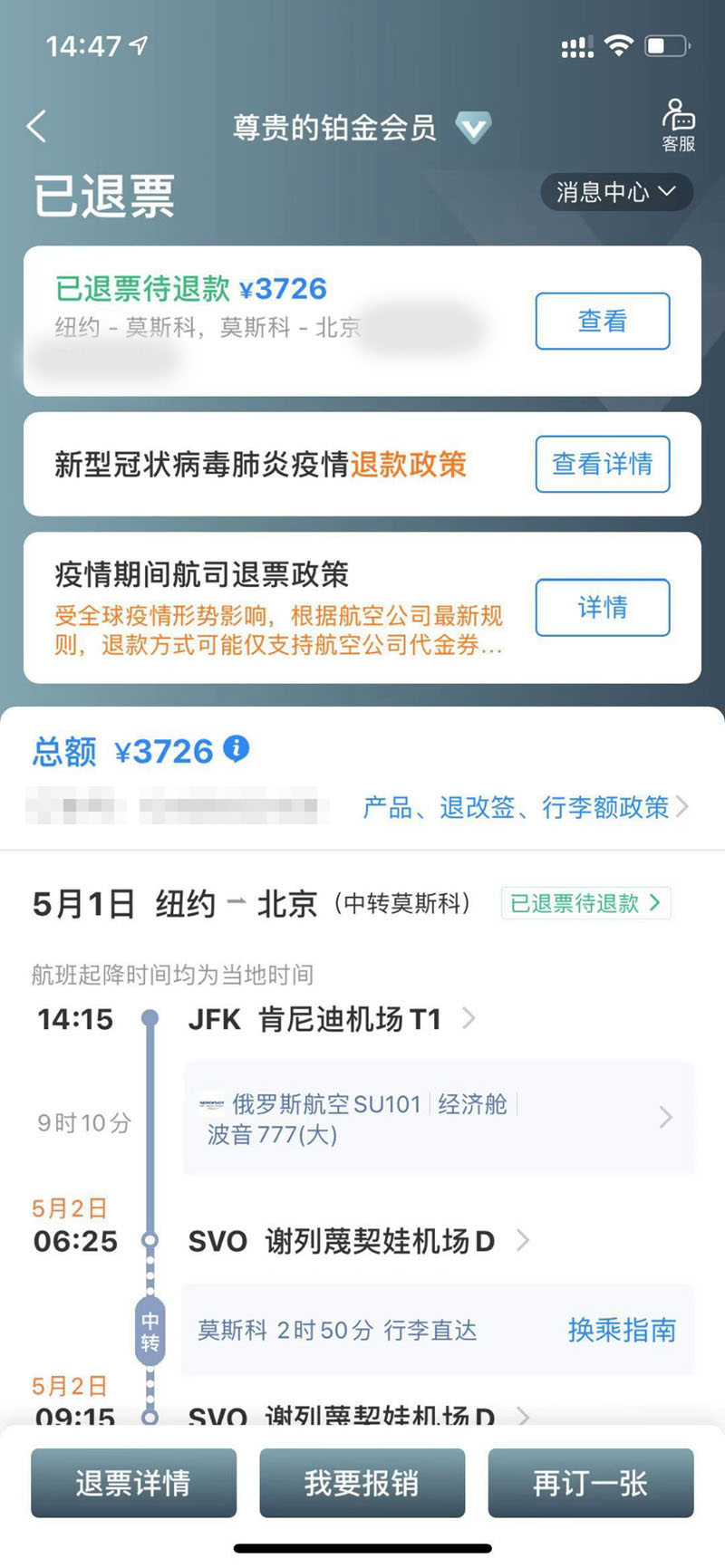Viewport: 725px width, 1568px height.
Task: Open JFK 肯尼迪机场T1 airport details
Action: 332,1019
